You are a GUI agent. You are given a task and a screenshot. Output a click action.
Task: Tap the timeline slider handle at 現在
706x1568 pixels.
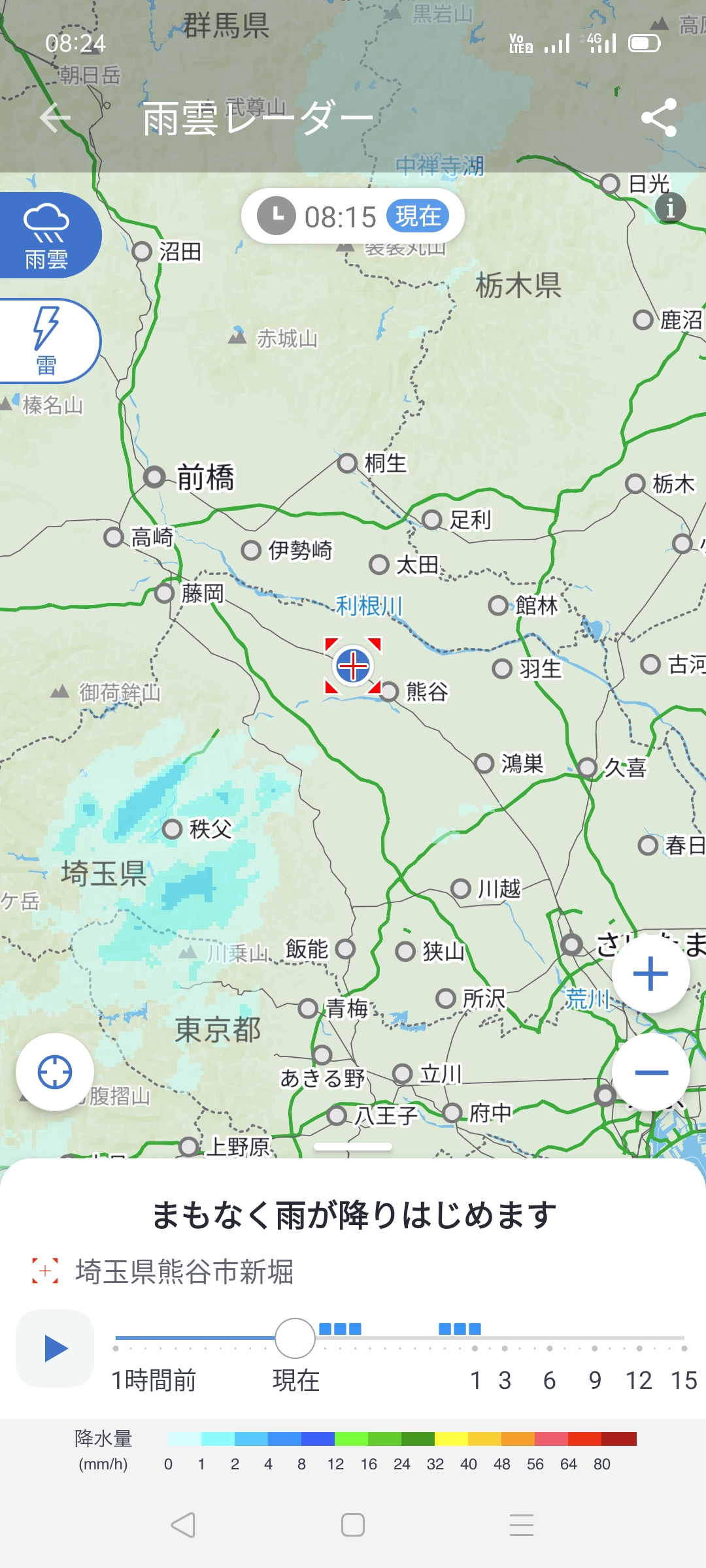(295, 1338)
